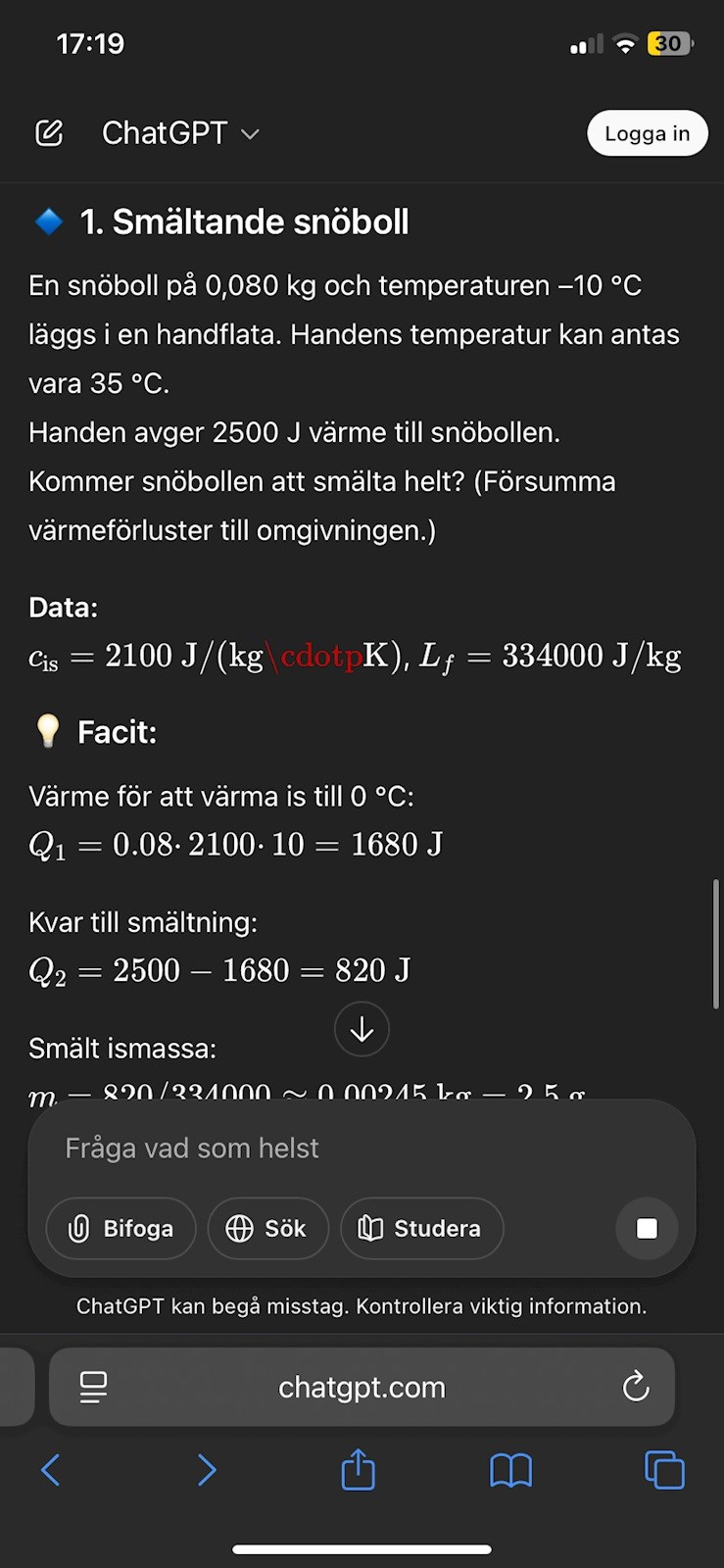Reload the page
Screen dimensions: 724x1568
636,1387
